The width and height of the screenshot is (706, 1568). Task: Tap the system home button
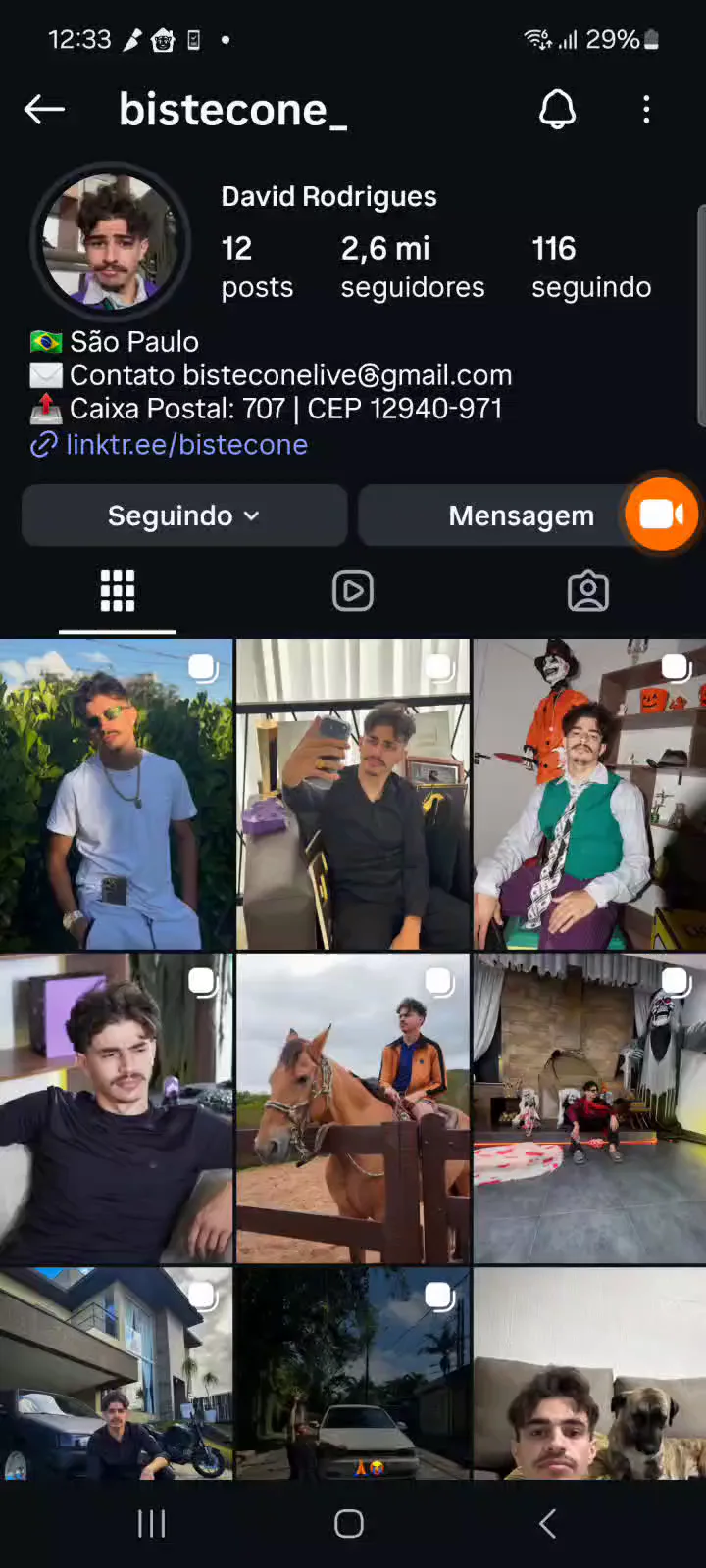[x=349, y=1524]
